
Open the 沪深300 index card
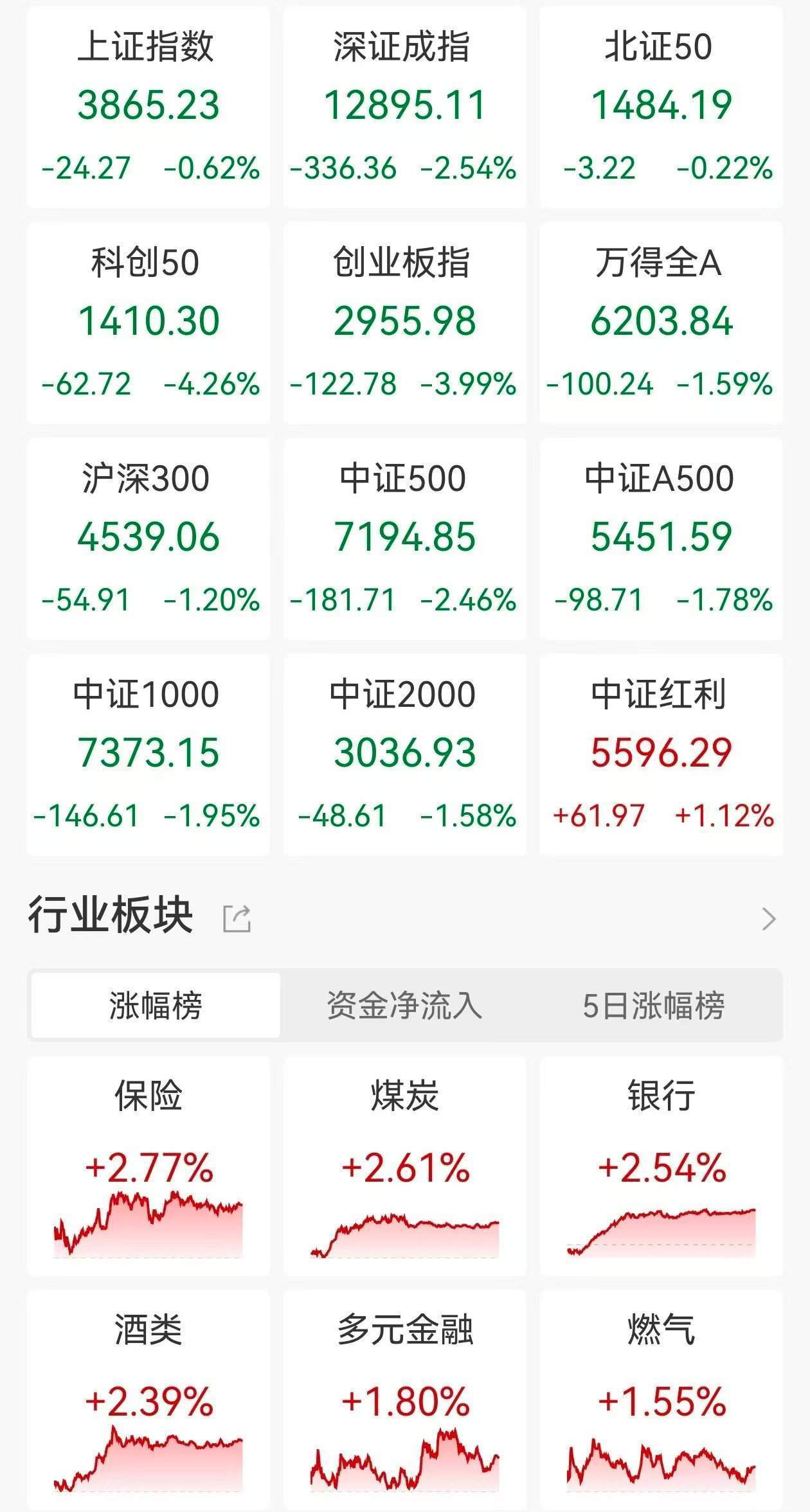click(148, 538)
